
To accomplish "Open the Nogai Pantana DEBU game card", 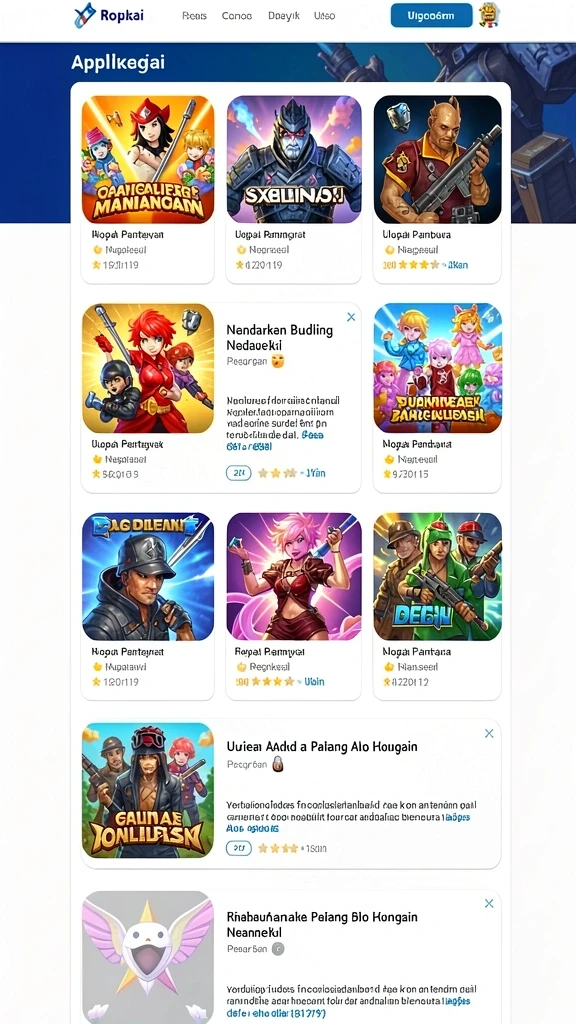I will coord(437,605).
